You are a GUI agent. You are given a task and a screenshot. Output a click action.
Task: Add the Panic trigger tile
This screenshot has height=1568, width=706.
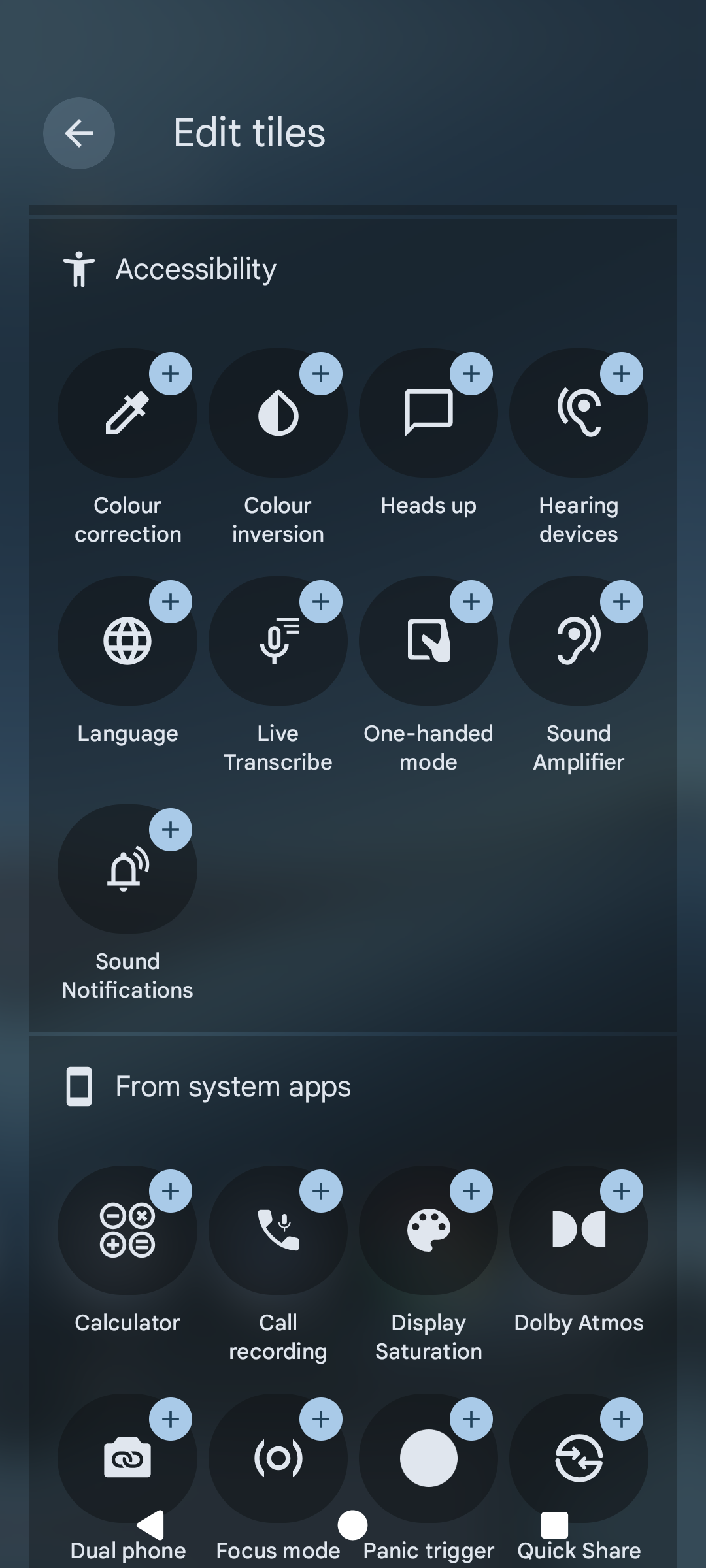(x=471, y=1419)
